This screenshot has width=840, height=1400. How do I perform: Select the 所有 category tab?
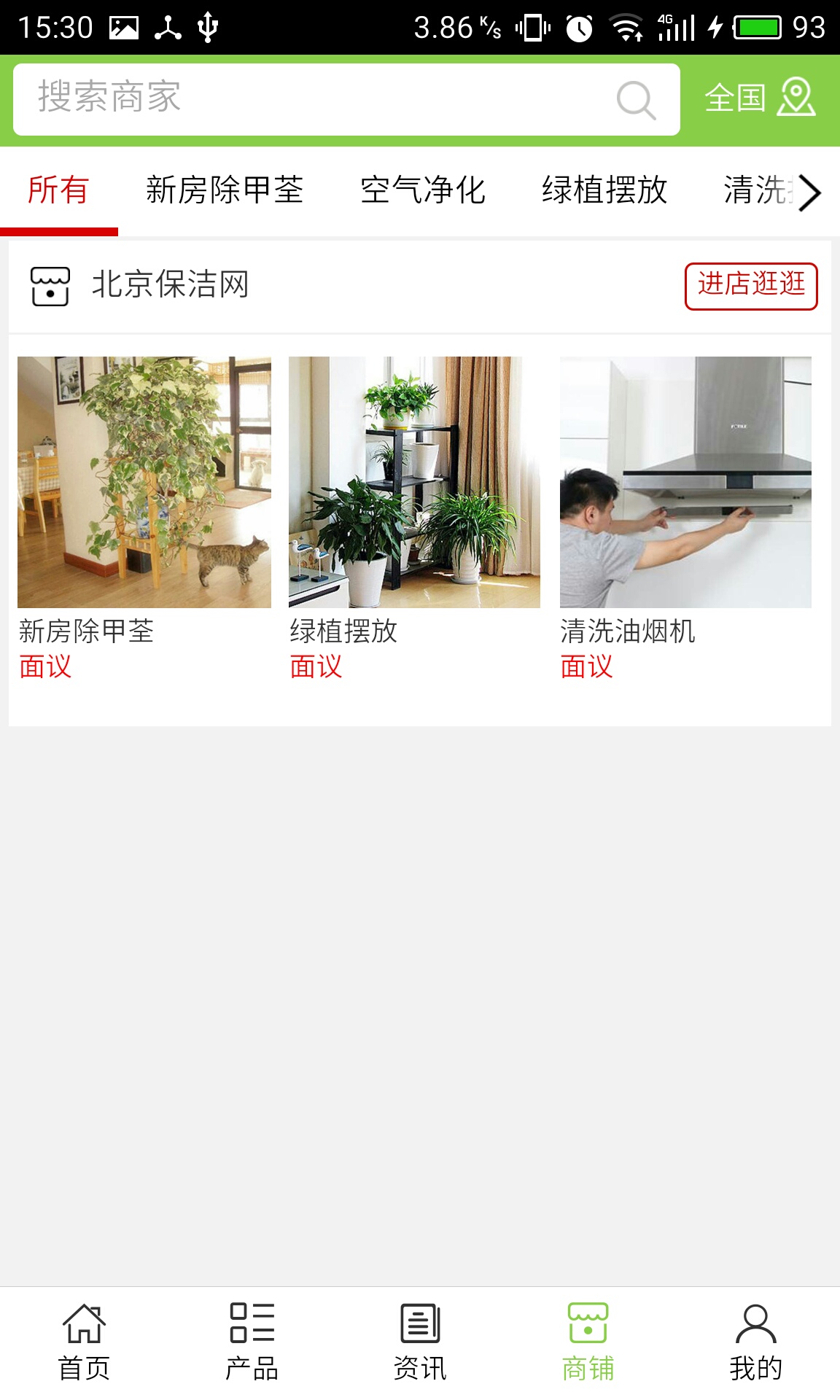[58, 191]
